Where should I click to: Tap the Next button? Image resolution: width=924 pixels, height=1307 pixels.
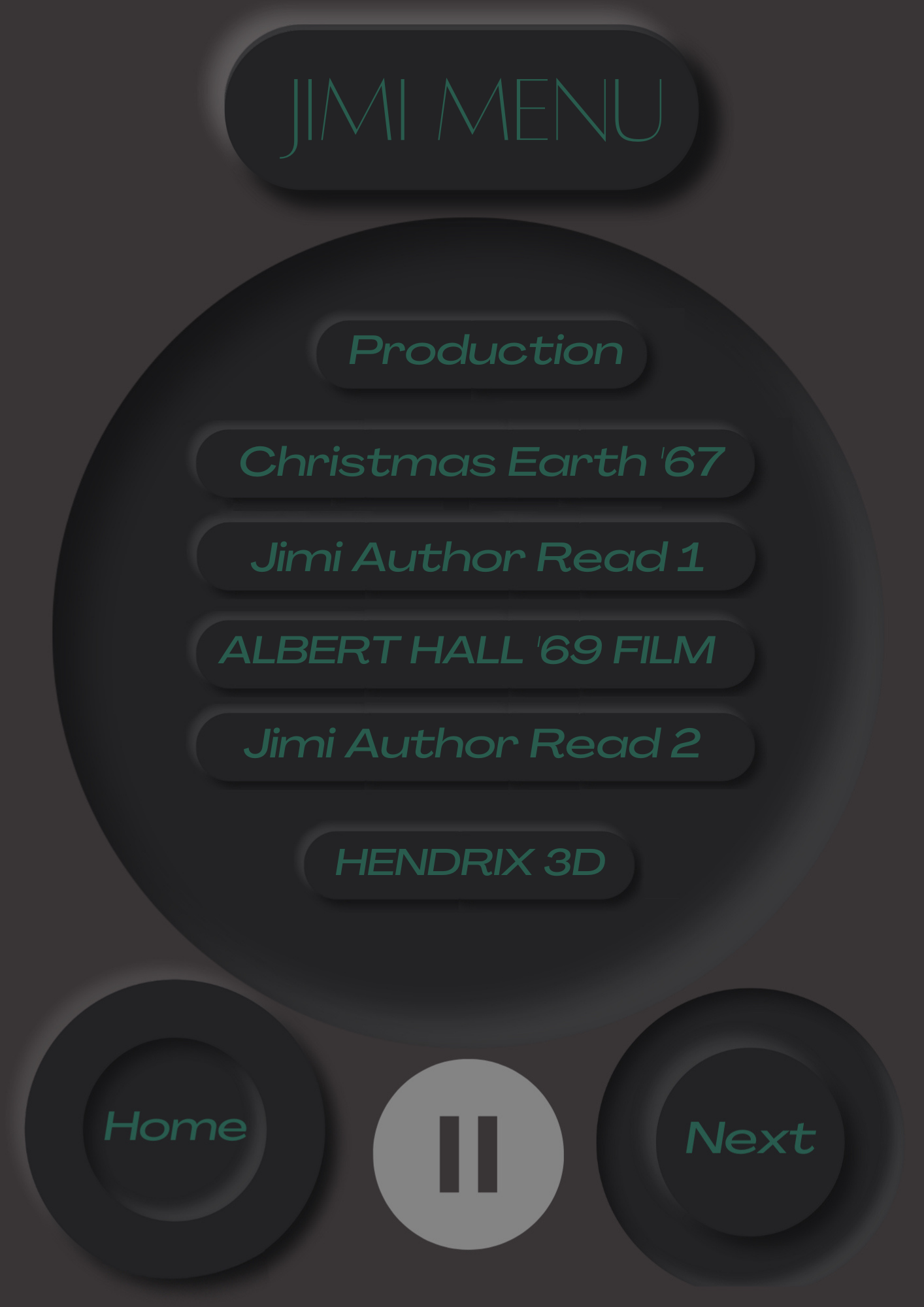click(750, 1140)
